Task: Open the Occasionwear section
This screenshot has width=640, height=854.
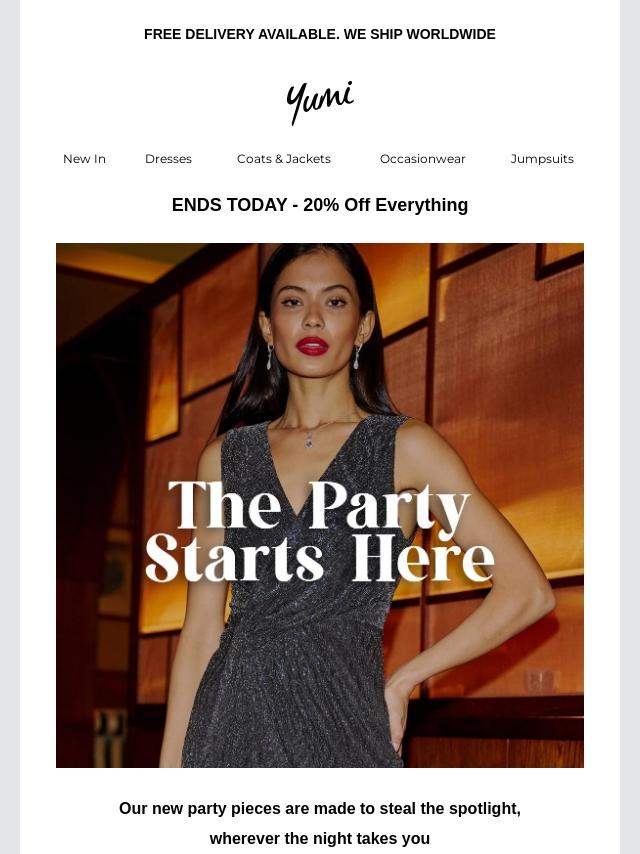Action: [x=422, y=159]
